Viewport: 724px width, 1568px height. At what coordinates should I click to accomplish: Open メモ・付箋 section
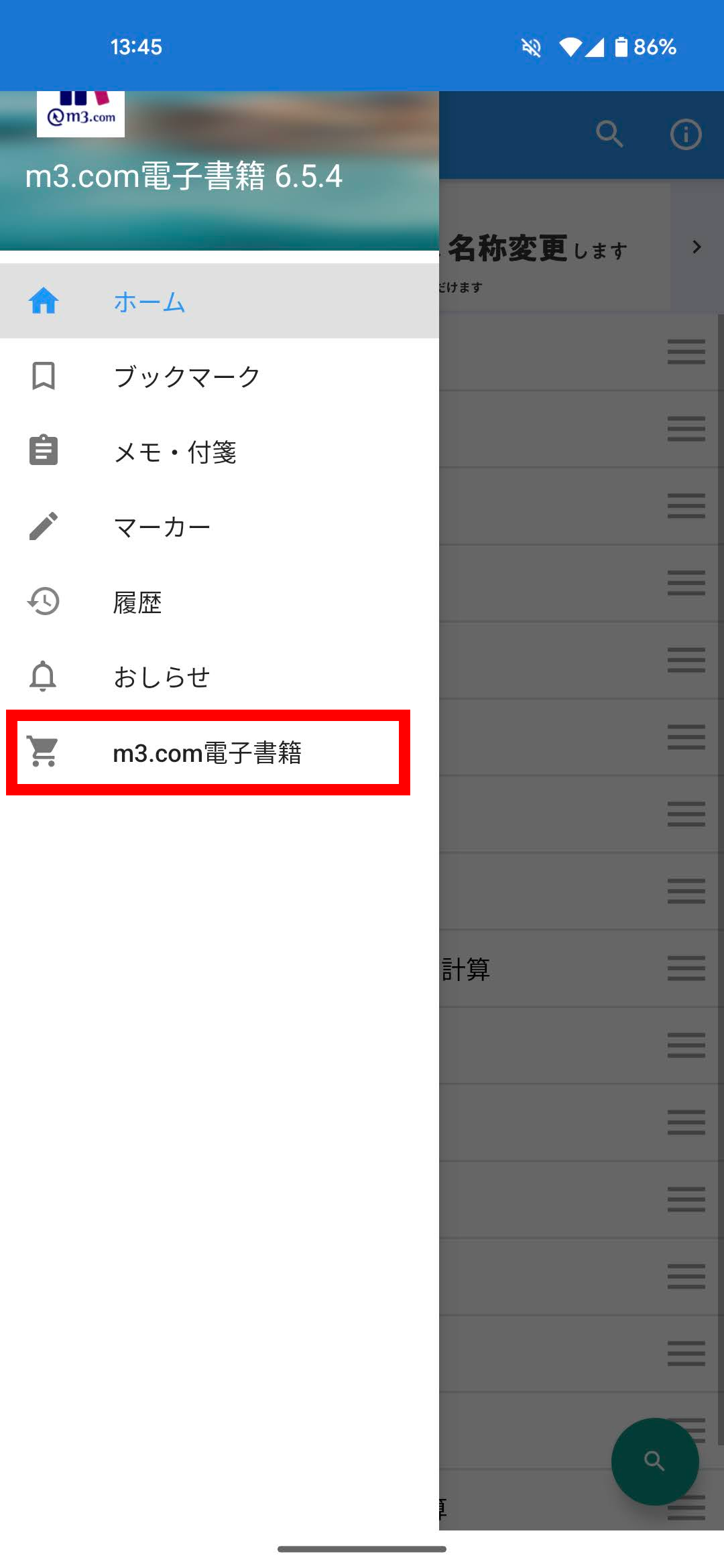point(174,452)
